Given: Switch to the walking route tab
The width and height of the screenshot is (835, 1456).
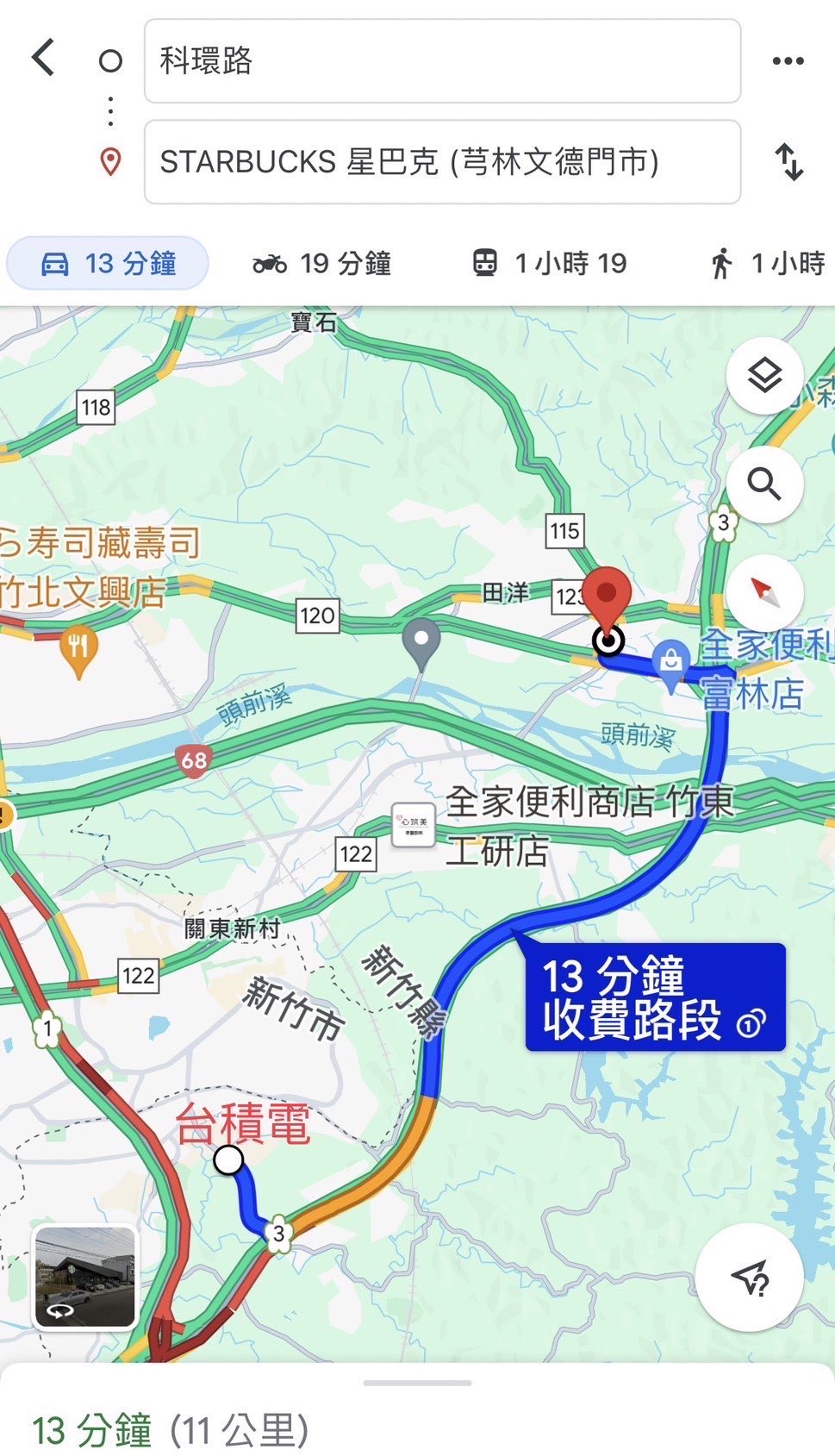Looking at the screenshot, I should 768,264.
